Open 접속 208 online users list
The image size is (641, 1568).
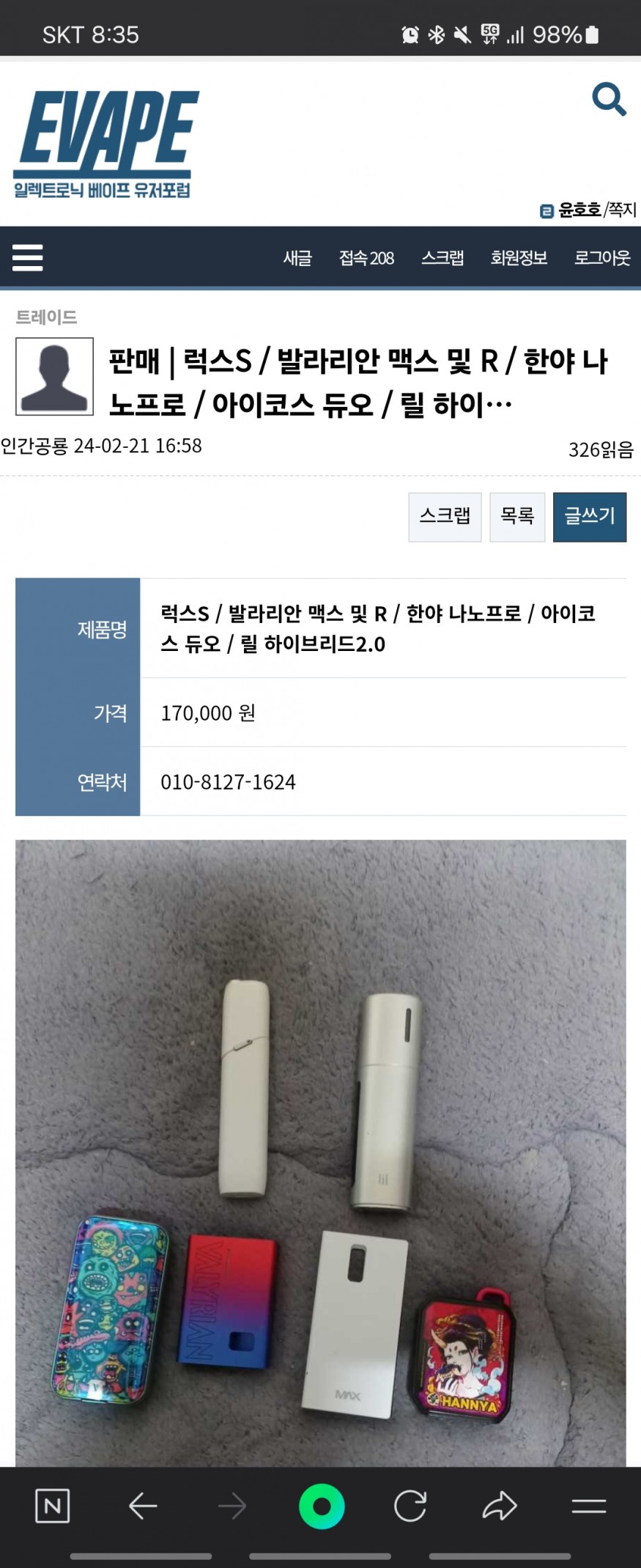[x=366, y=258]
